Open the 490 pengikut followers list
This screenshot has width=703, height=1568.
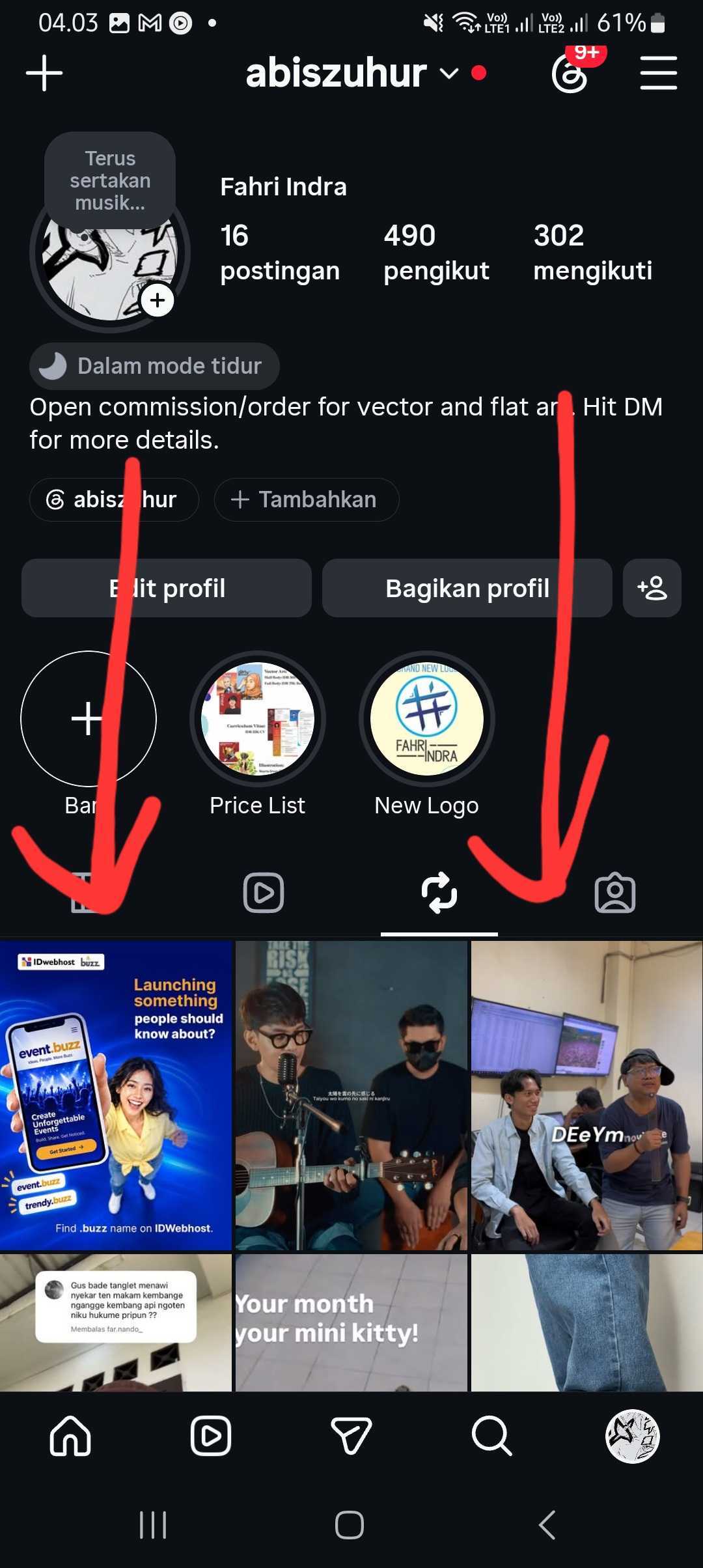(x=435, y=253)
